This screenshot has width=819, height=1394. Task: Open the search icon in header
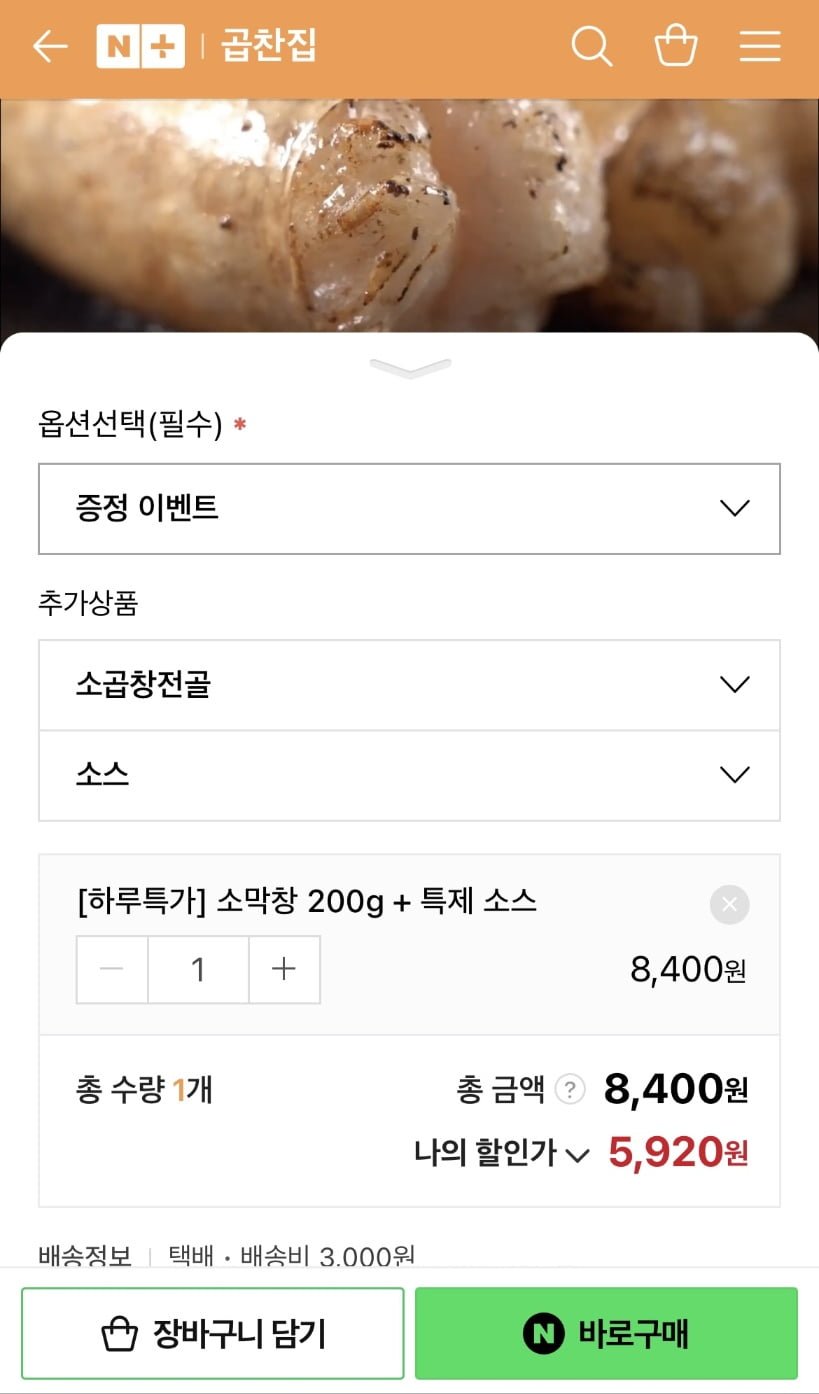pos(591,47)
